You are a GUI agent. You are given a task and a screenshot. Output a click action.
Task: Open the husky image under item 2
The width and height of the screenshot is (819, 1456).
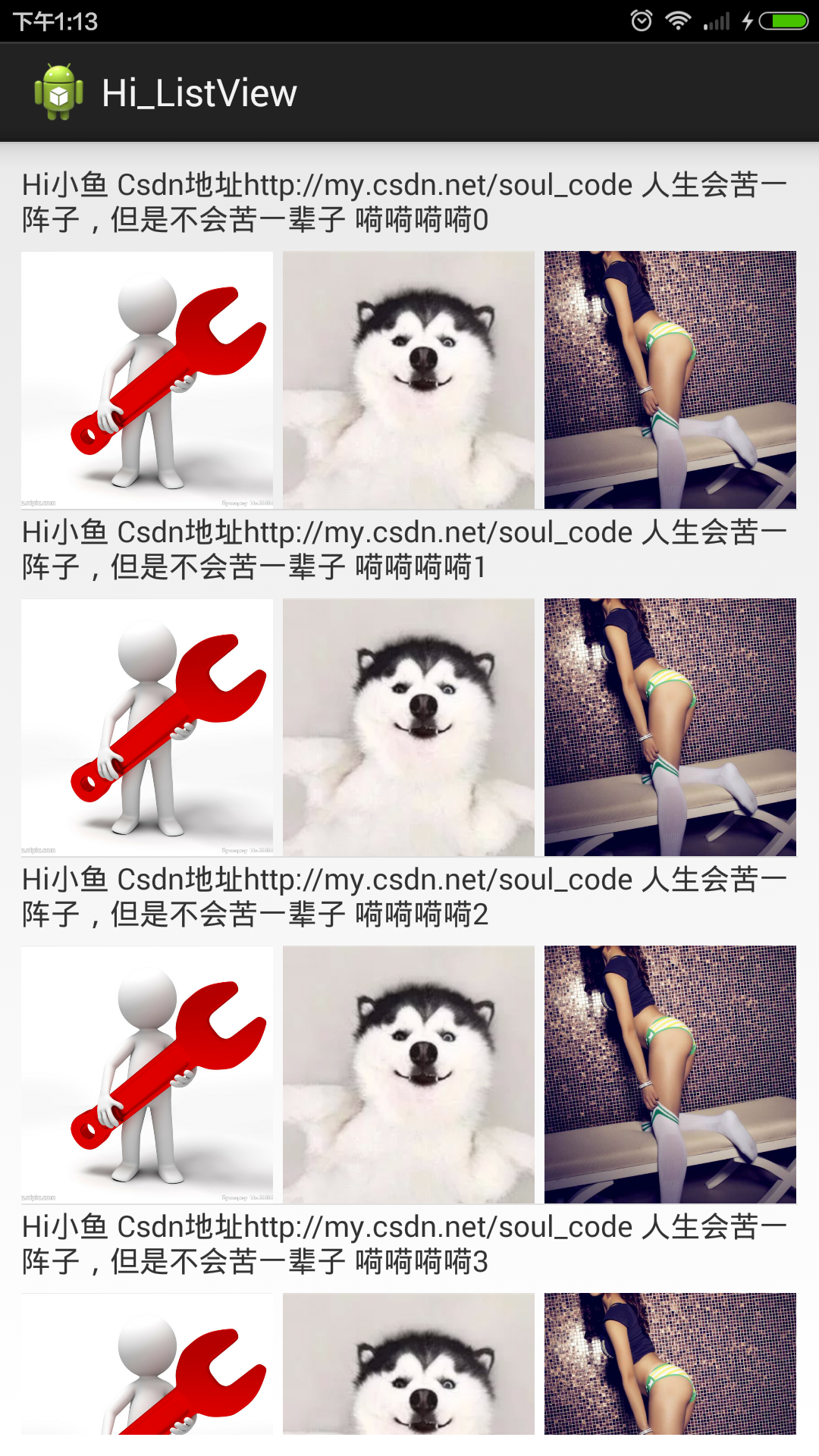point(409,1075)
